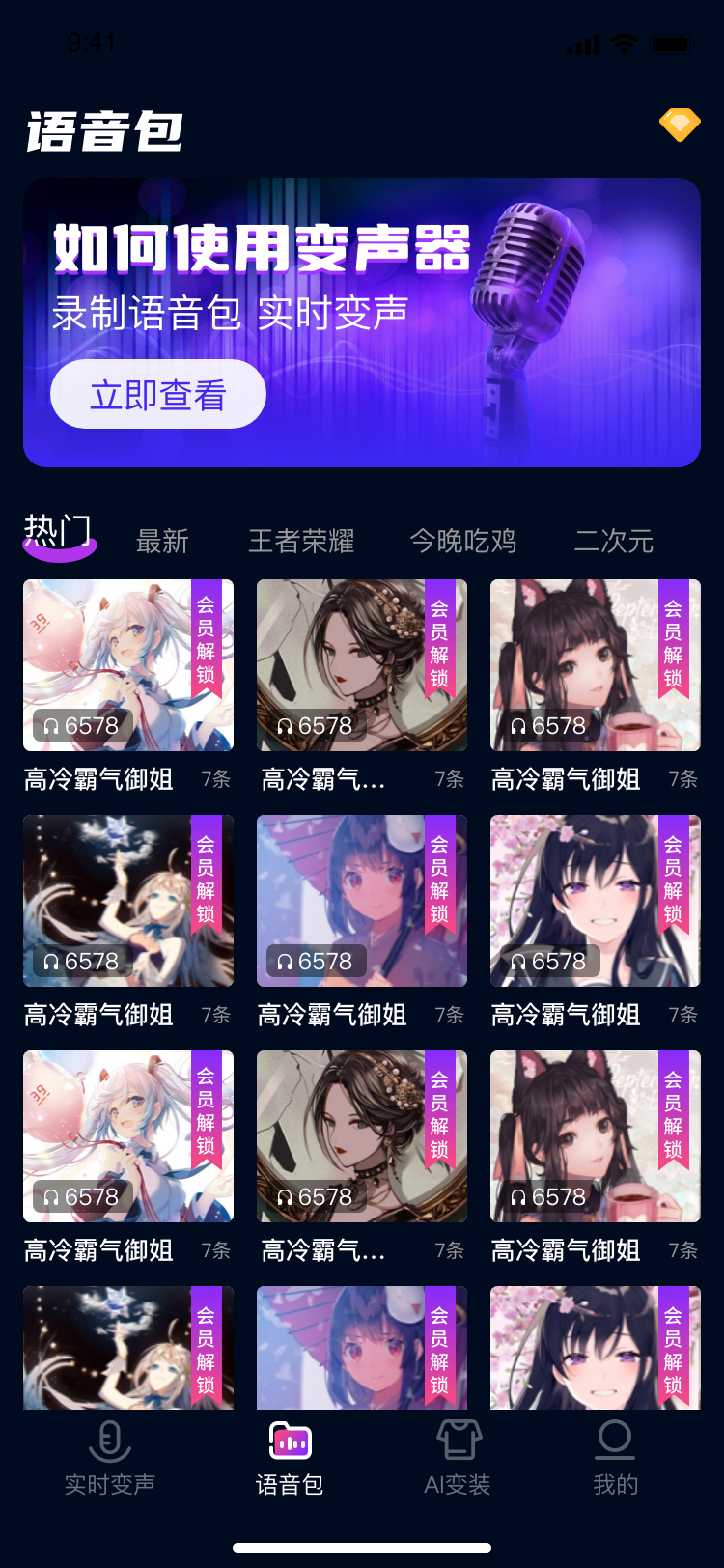Screen dimensions: 724x1568
Task: Select the 热门 tab
Action: pos(58,534)
